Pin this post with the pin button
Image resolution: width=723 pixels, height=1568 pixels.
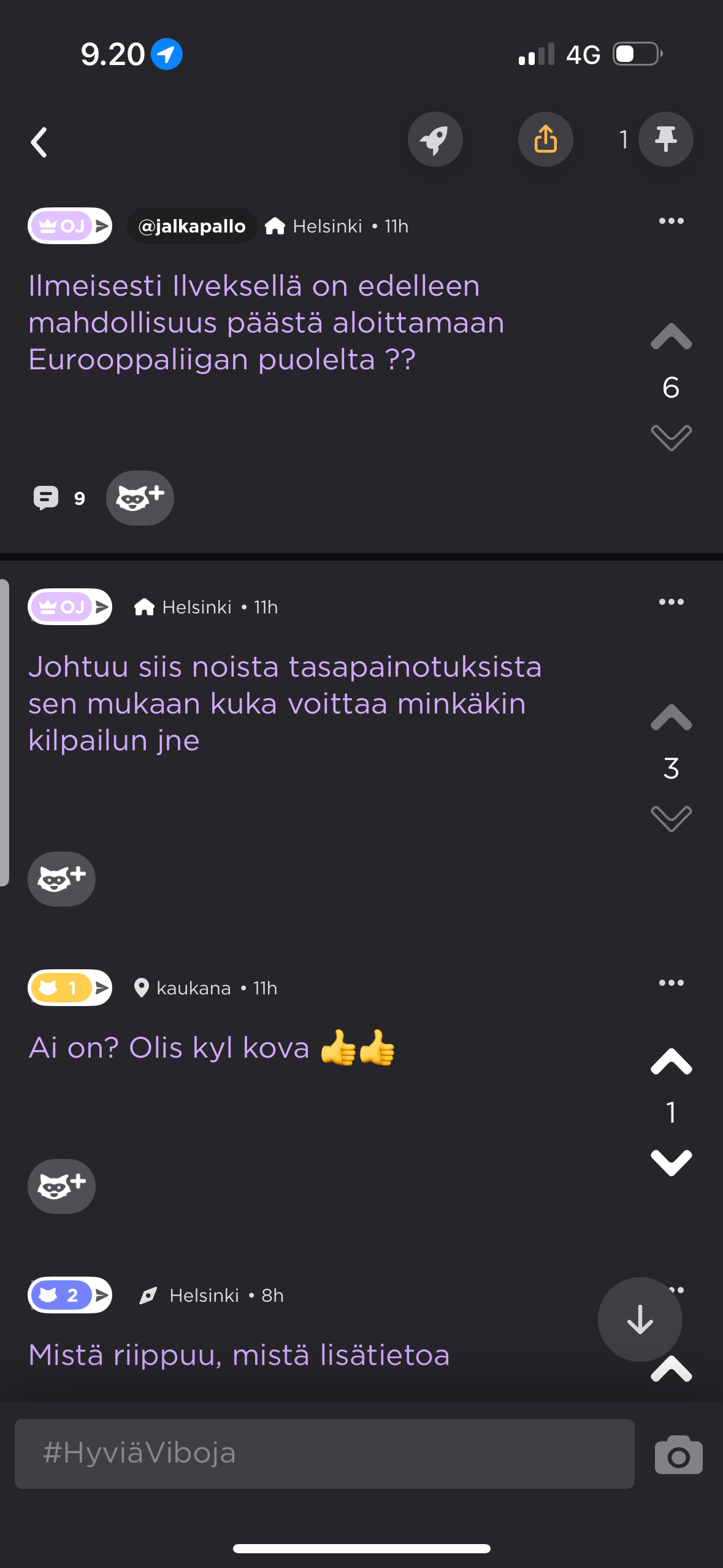(665, 139)
